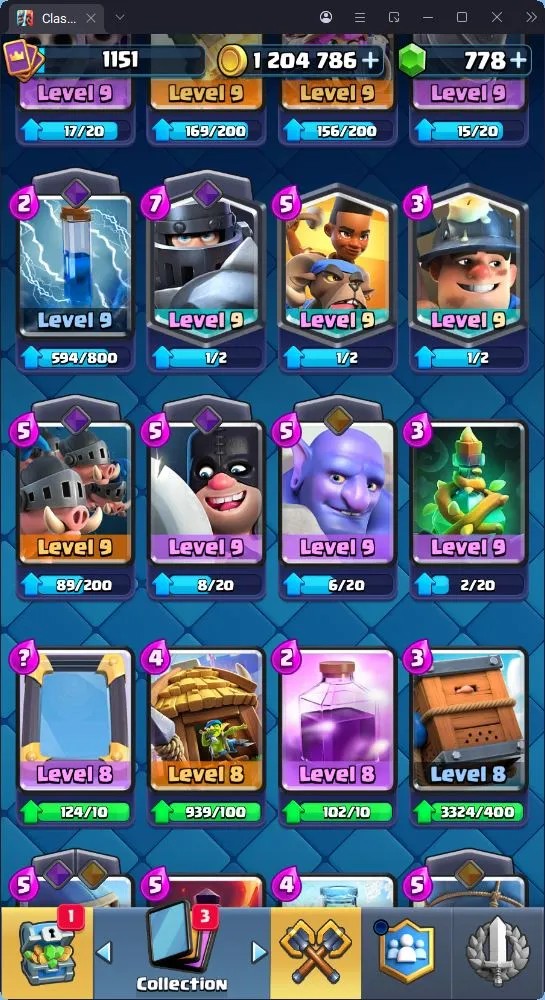Tap the left arrow beside Collection
This screenshot has width=545, height=1000.
tap(104, 952)
